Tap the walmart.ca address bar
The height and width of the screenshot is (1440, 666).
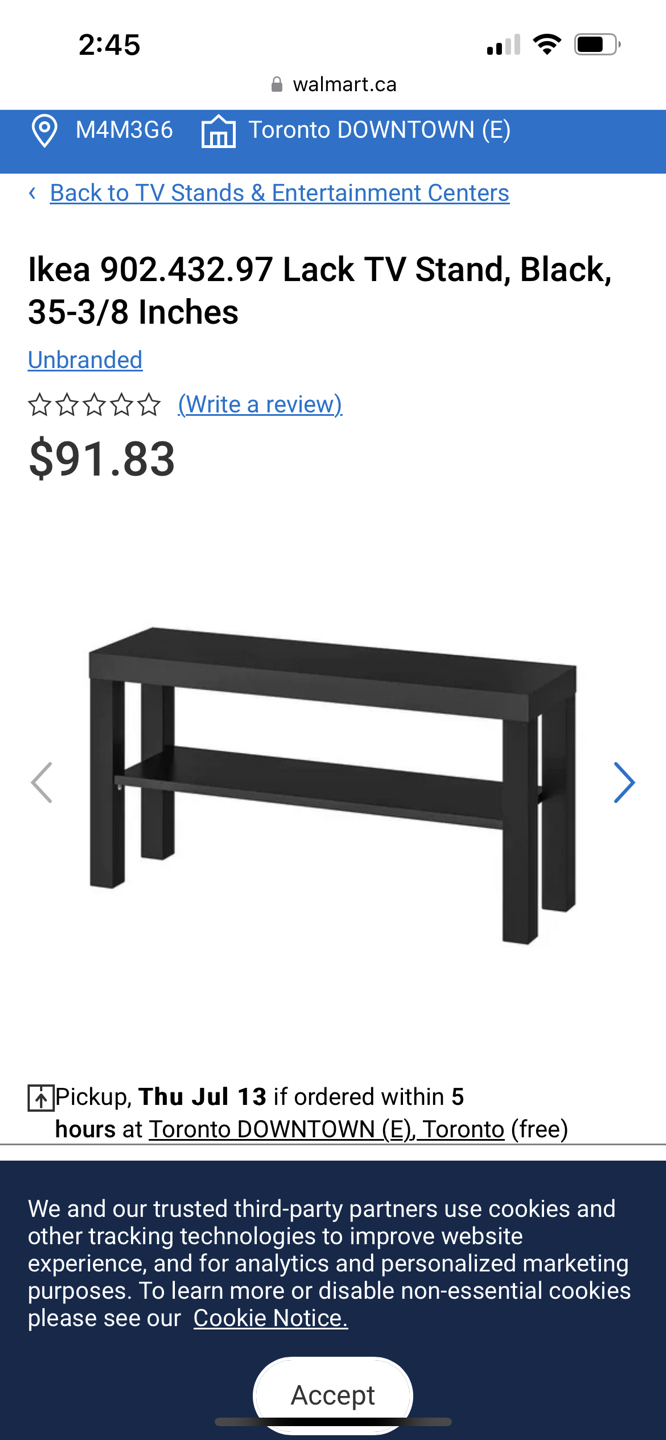point(333,85)
